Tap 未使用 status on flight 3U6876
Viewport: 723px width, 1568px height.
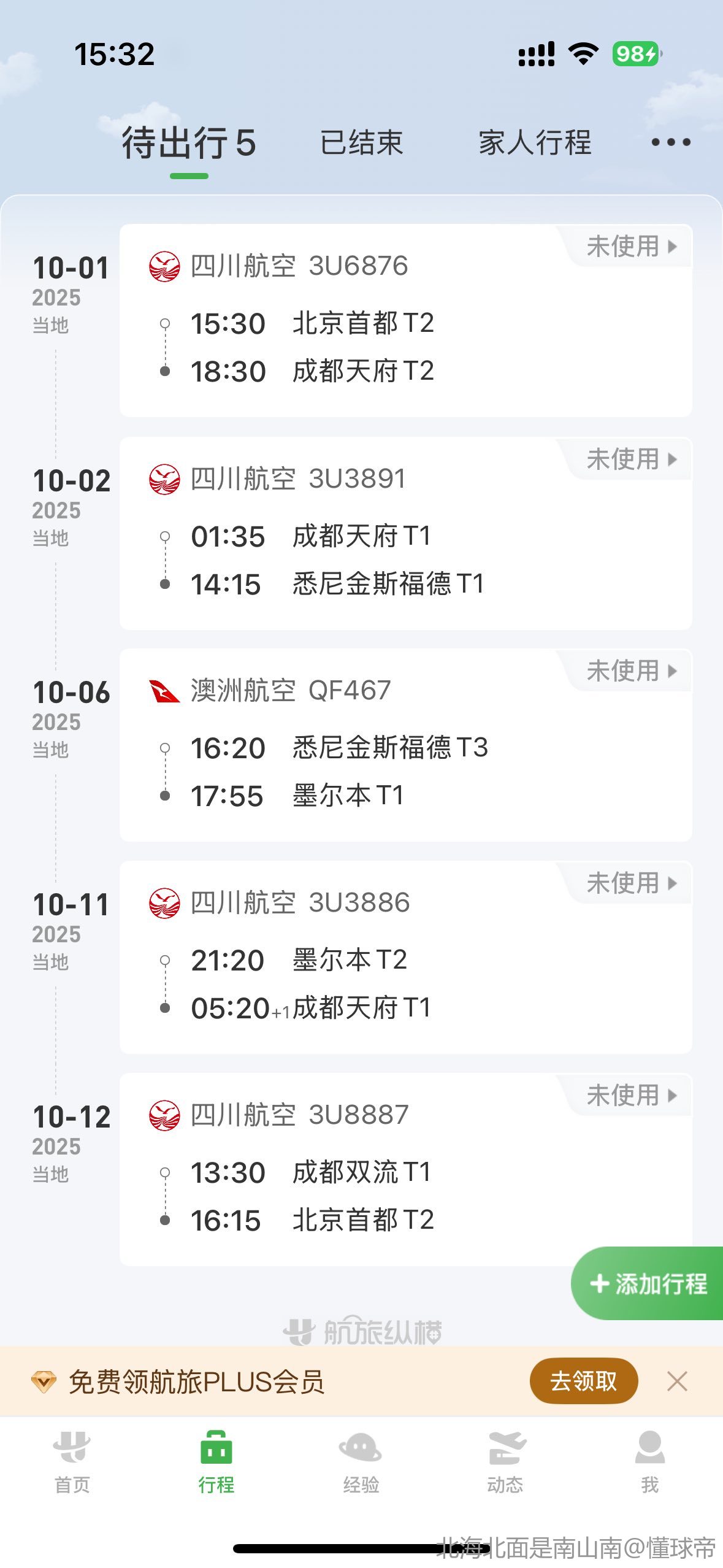pyautogui.click(x=630, y=247)
